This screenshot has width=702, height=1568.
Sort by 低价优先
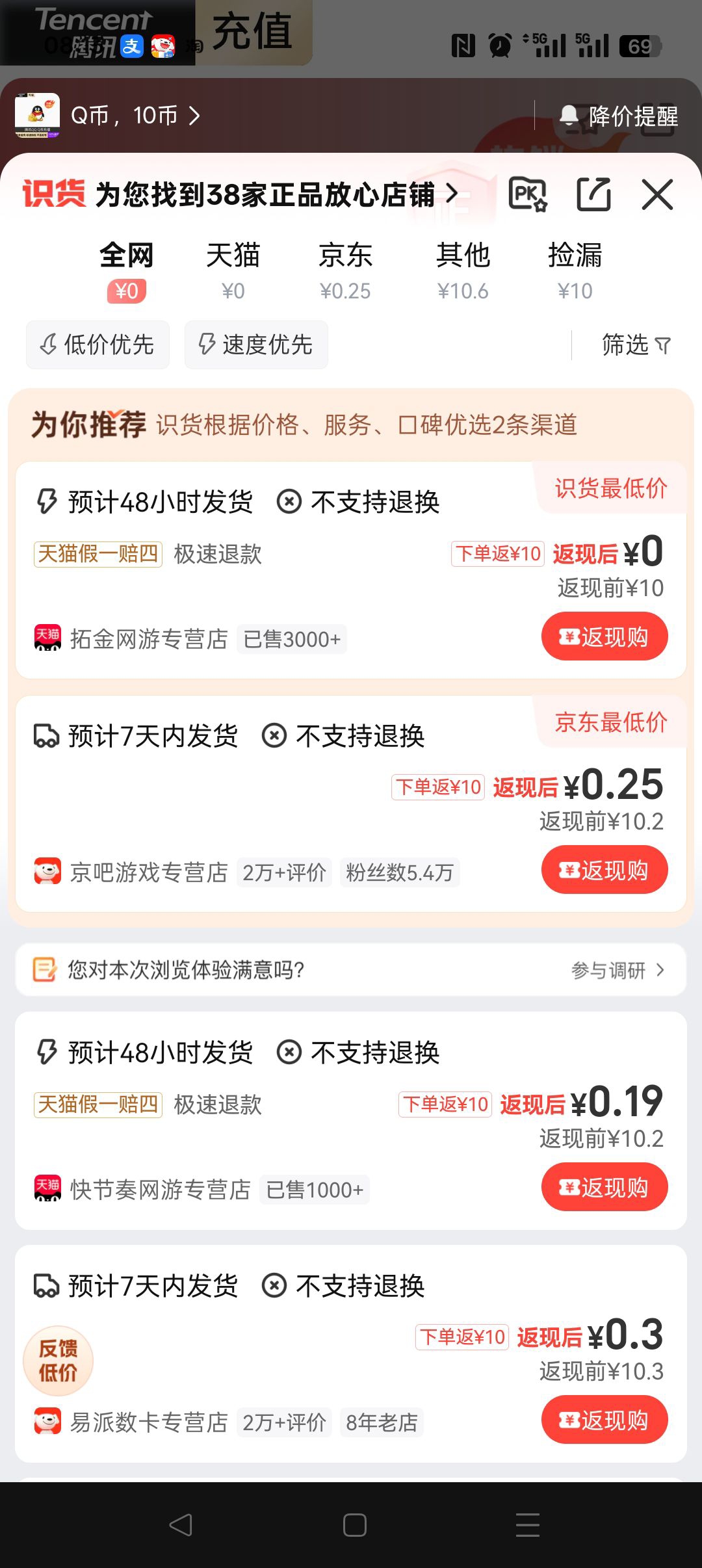pyautogui.click(x=97, y=345)
